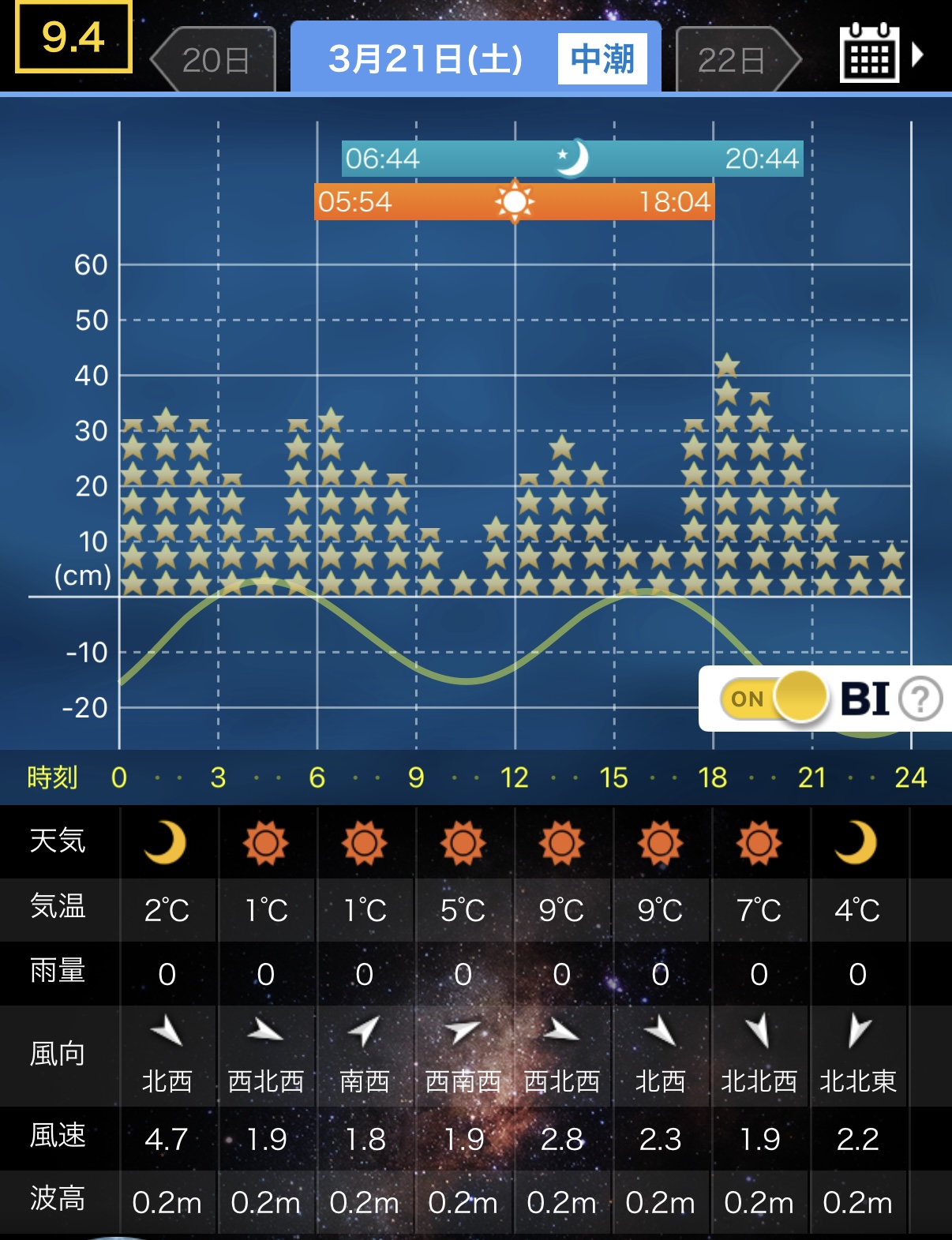This screenshot has width=952, height=1240.
Task: Tap the 9.4 score box
Action: (73, 37)
